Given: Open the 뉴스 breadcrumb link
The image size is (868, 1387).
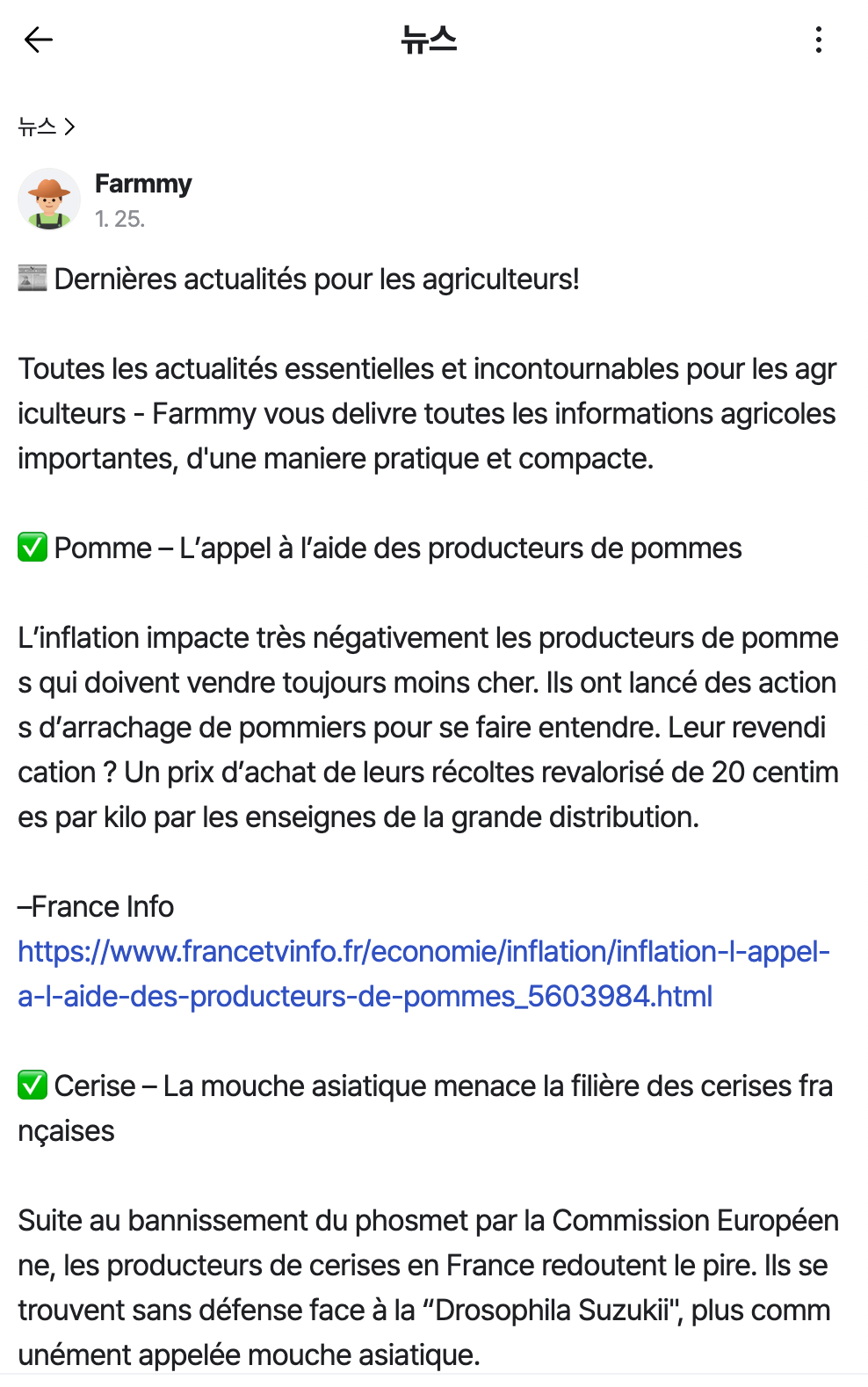Looking at the screenshot, I should click(x=46, y=127).
